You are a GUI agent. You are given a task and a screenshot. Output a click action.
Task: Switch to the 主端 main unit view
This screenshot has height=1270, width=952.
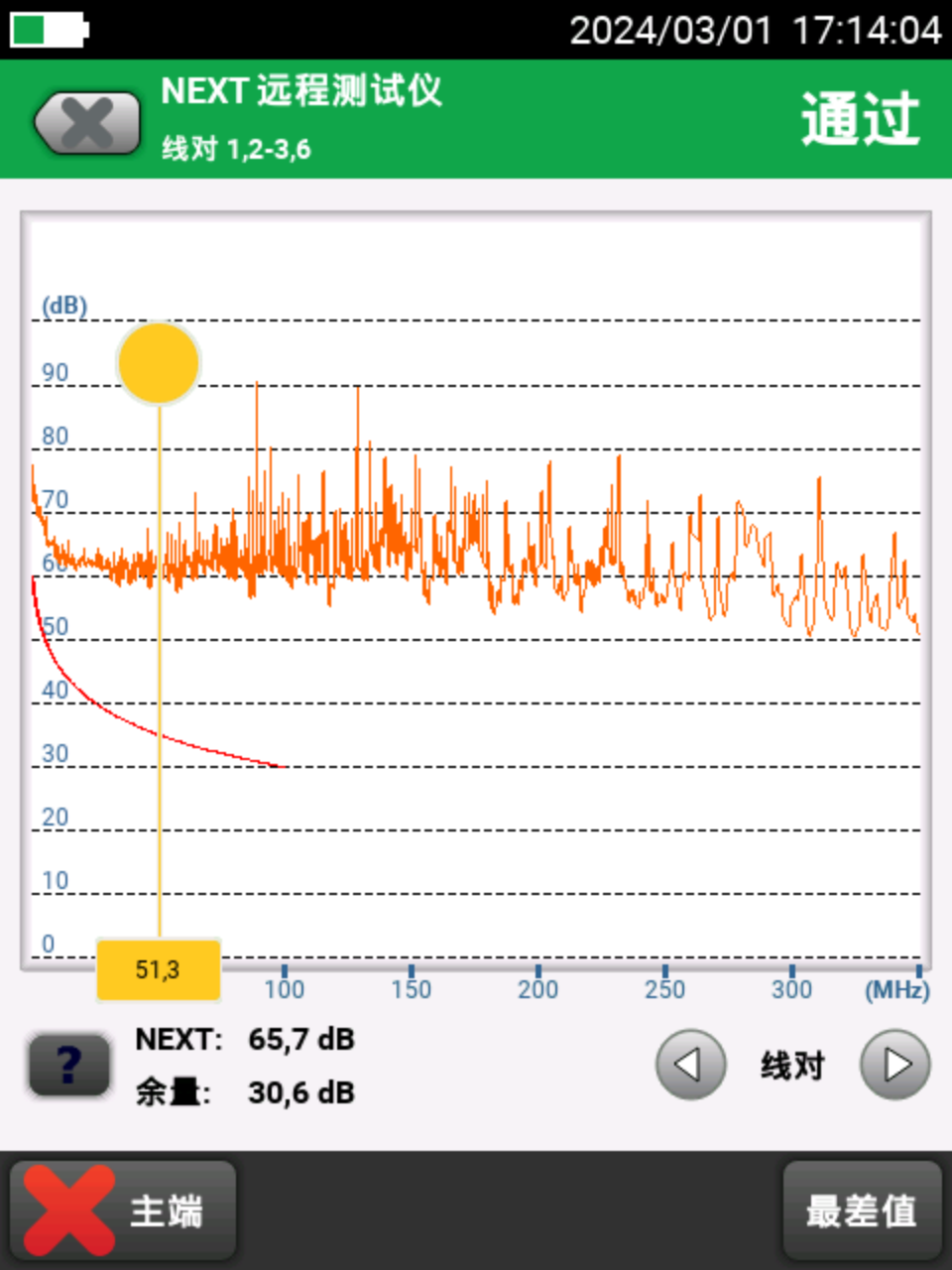[x=123, y=1210]
